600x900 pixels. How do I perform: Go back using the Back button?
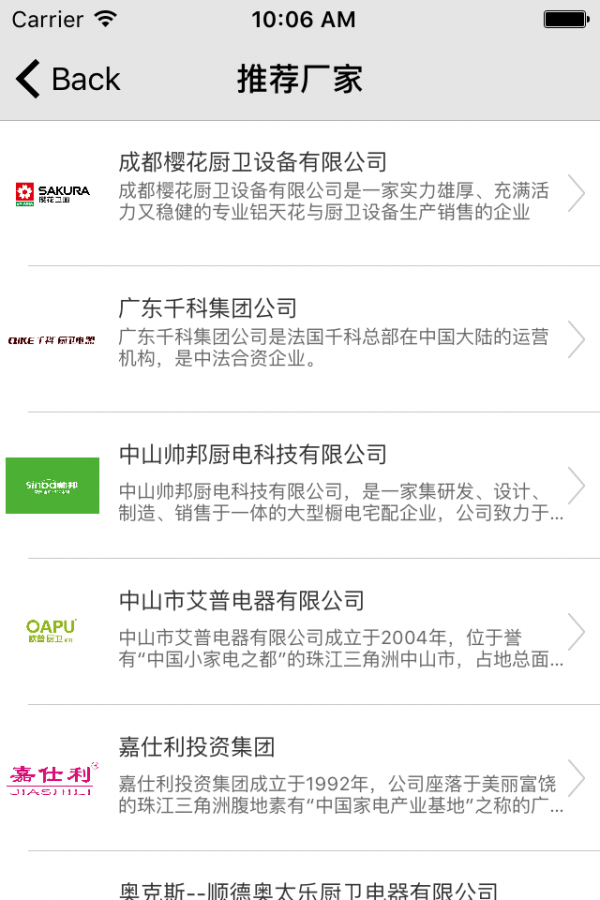[x=68, y=79]
